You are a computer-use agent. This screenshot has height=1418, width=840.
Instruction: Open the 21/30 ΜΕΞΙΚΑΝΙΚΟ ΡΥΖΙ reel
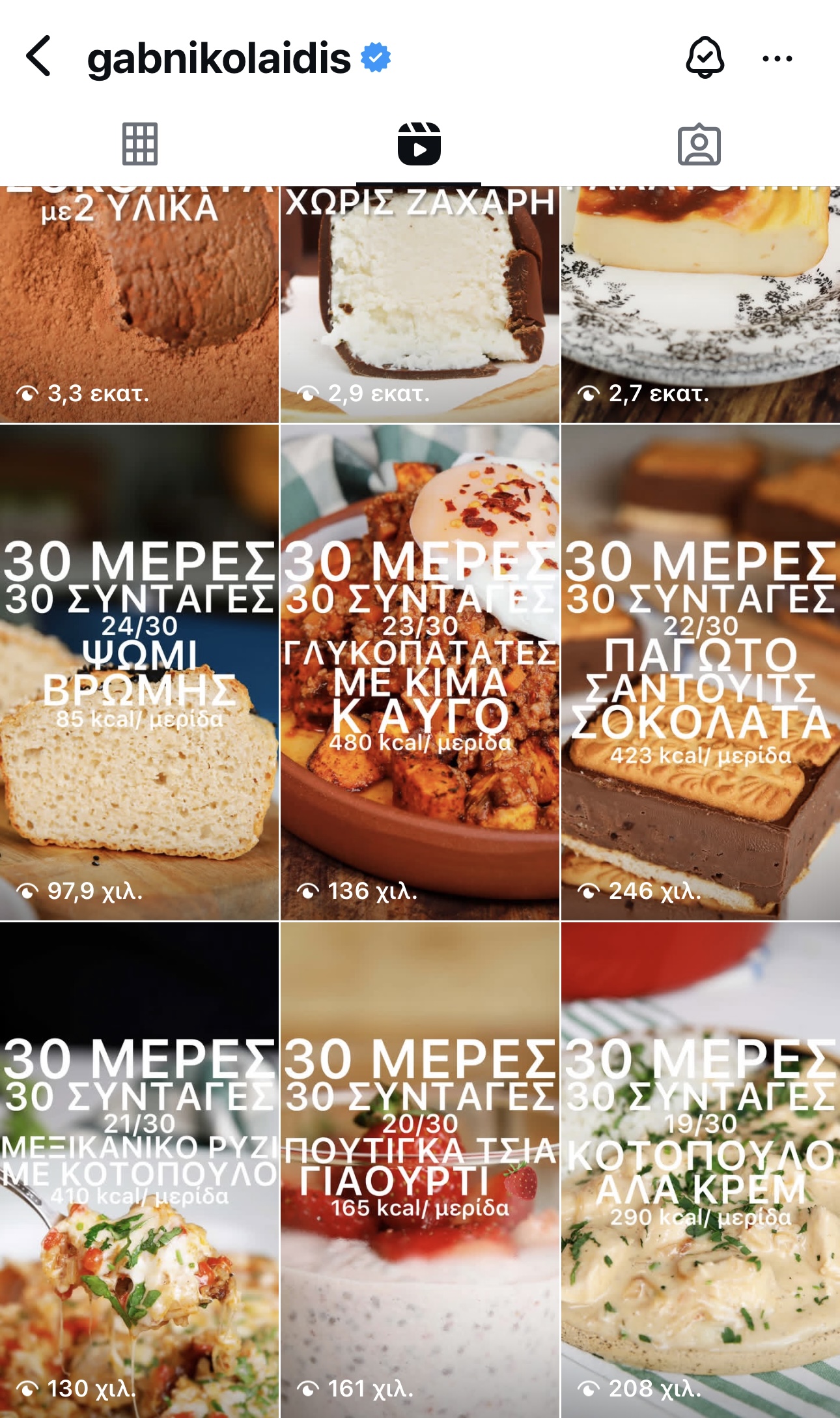tap(139, 1169)
